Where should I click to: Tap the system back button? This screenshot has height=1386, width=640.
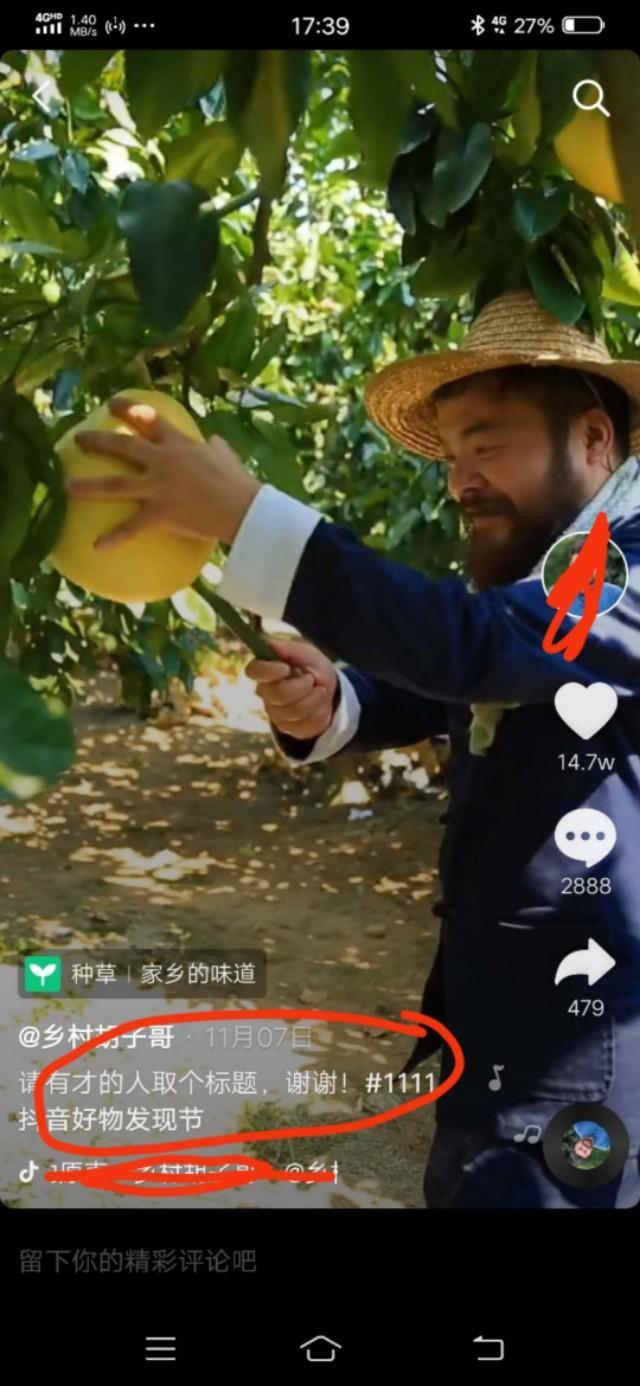coord(488,1349)
